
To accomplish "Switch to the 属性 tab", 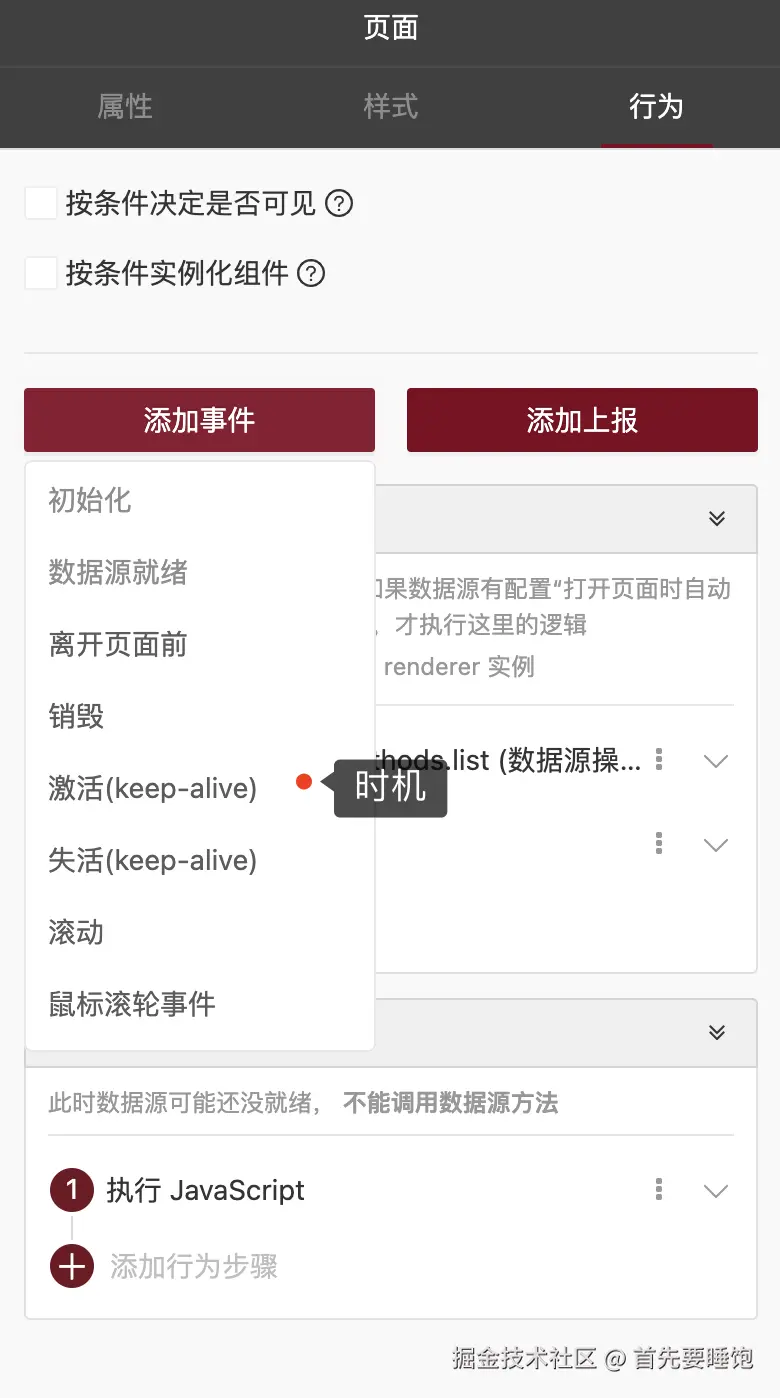I will point(125,107).
